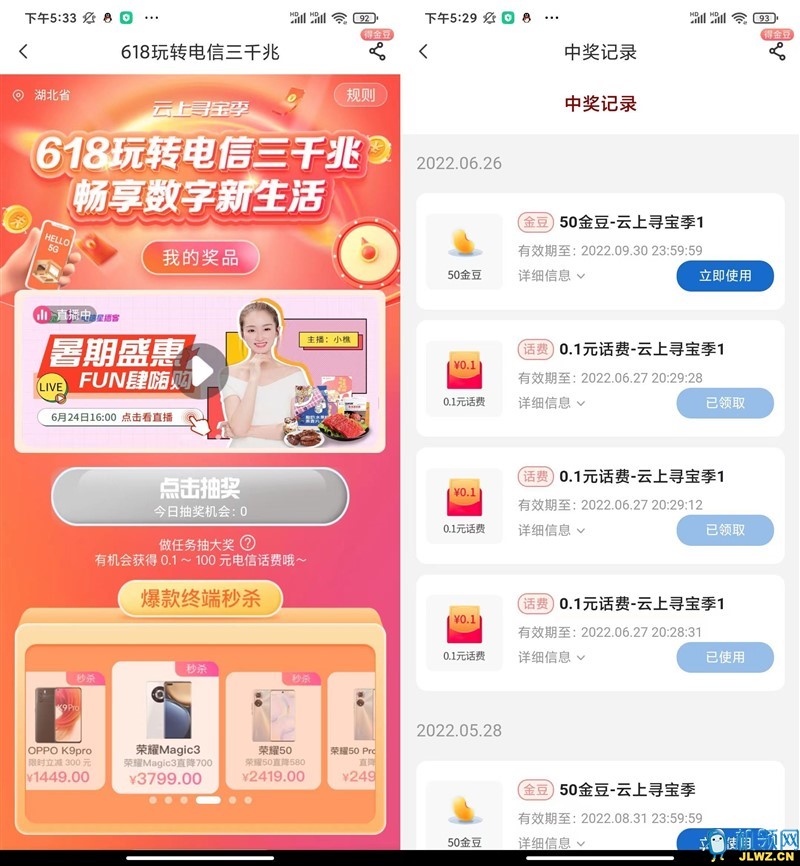This screenshot has width=800, height=866.
Task: Expand 详细信息 for 0.1元话费 expiring 20:28:31
Action: click(x=551, y=656)
